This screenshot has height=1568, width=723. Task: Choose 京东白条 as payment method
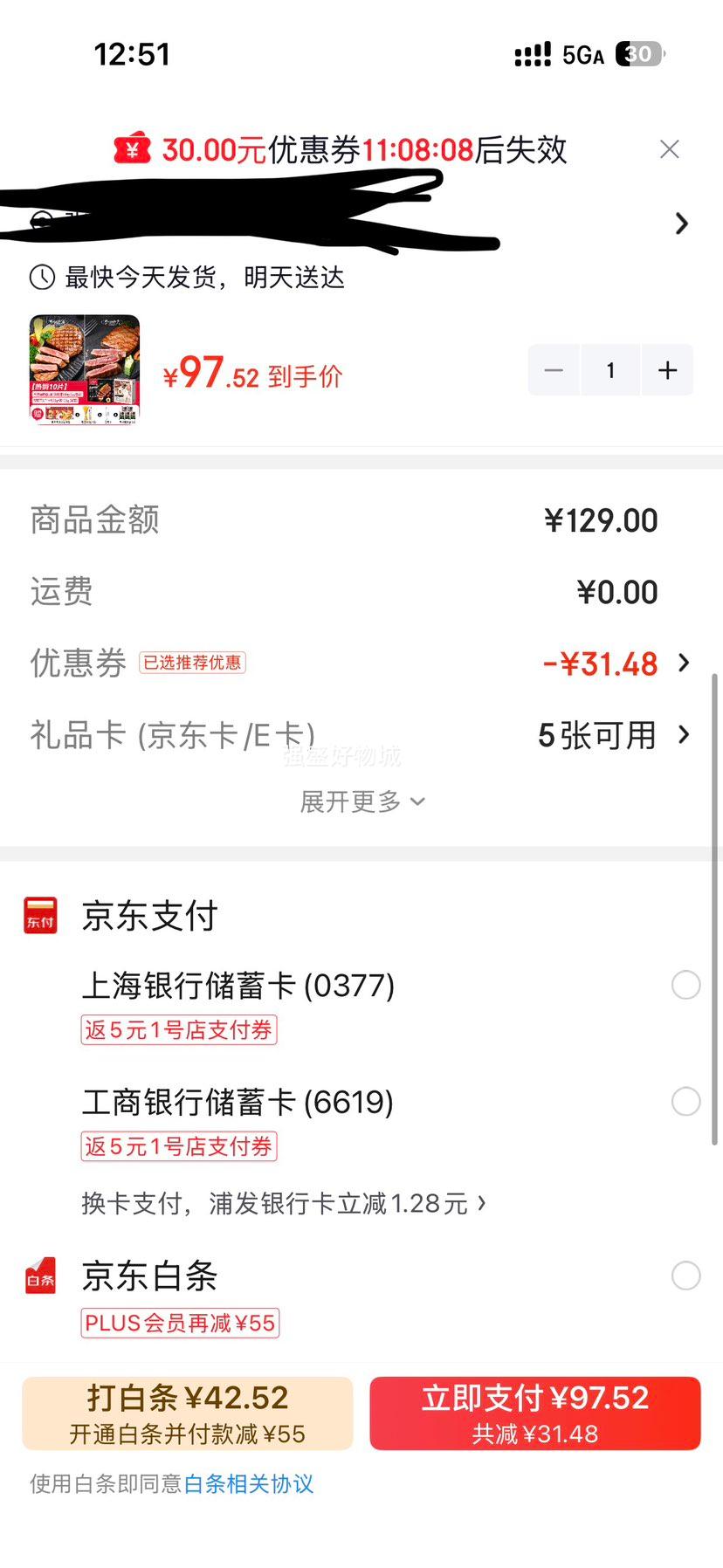coord(685,1276)
